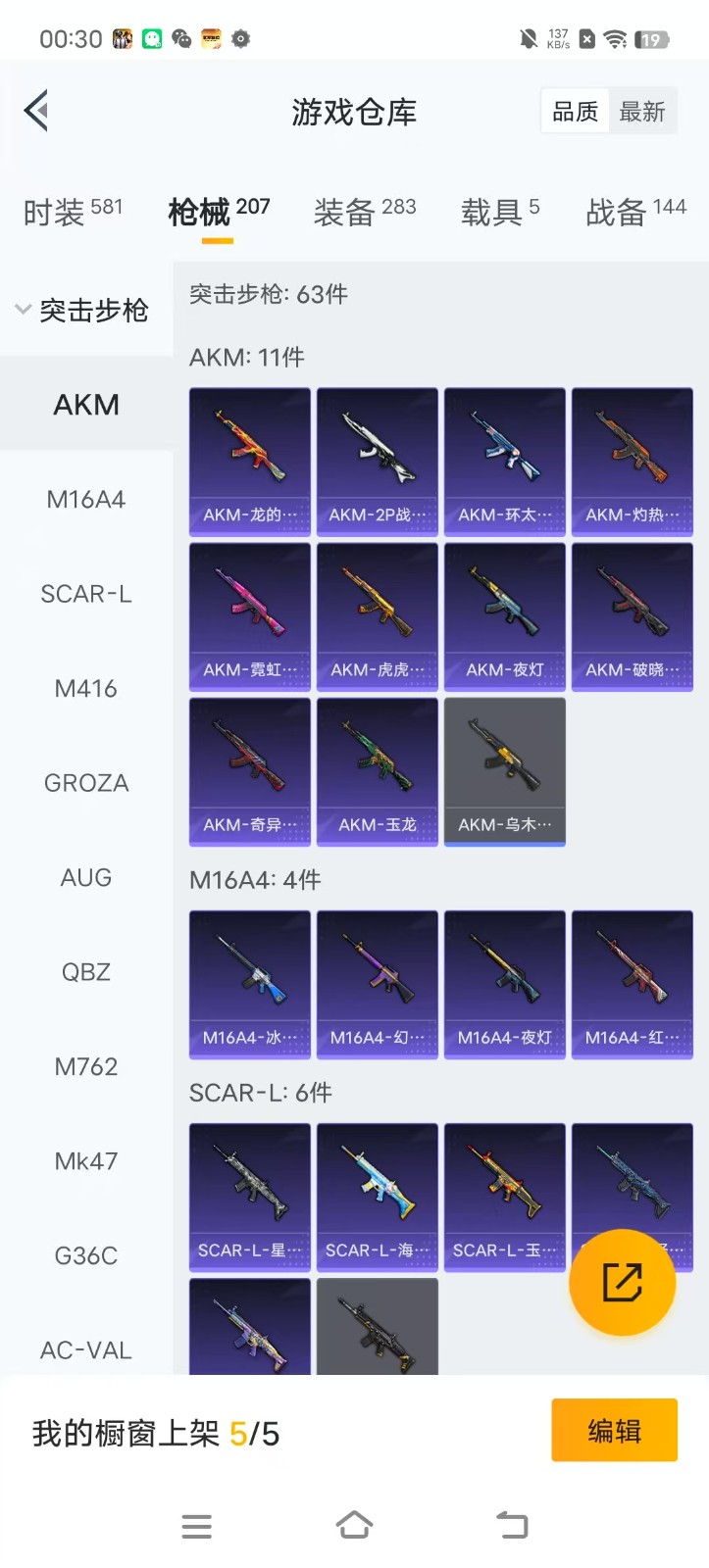Viewport: 709px width, 1568px height.
Task: Switch to the 时装 tab
Action: (x=73, y=212)
